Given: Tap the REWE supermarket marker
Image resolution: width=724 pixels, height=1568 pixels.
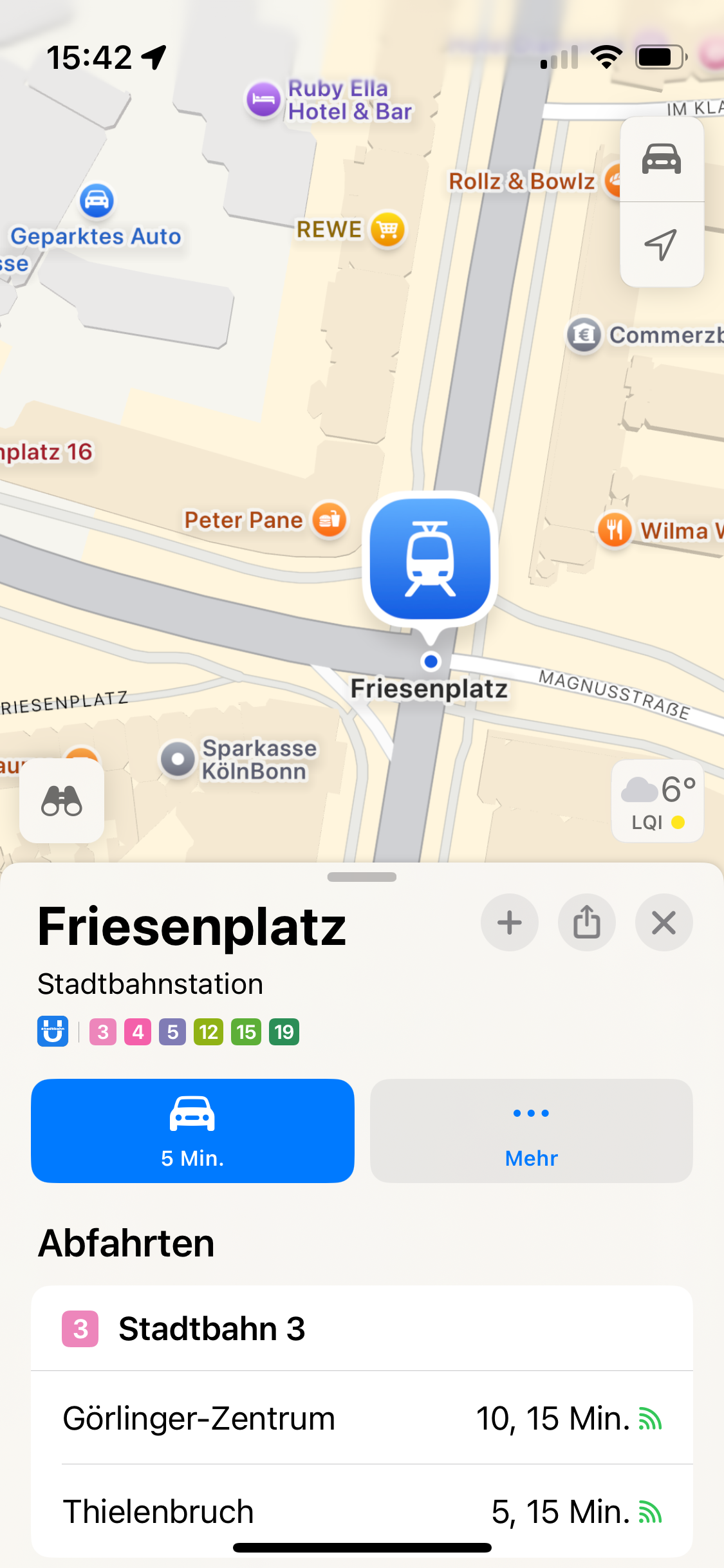Looking at the screenshot, I should (351, 230).
